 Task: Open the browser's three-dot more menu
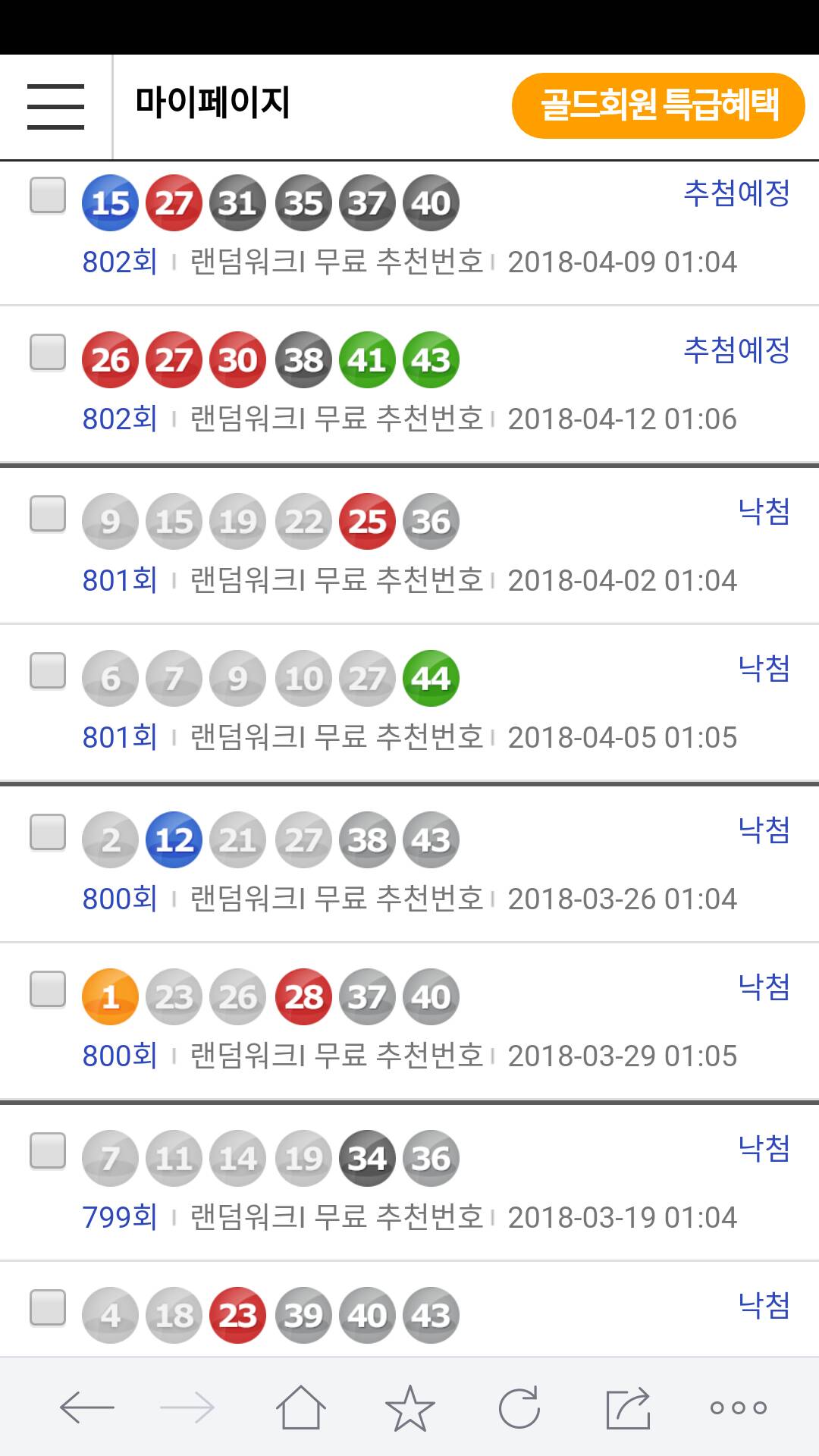[738, 1407]
